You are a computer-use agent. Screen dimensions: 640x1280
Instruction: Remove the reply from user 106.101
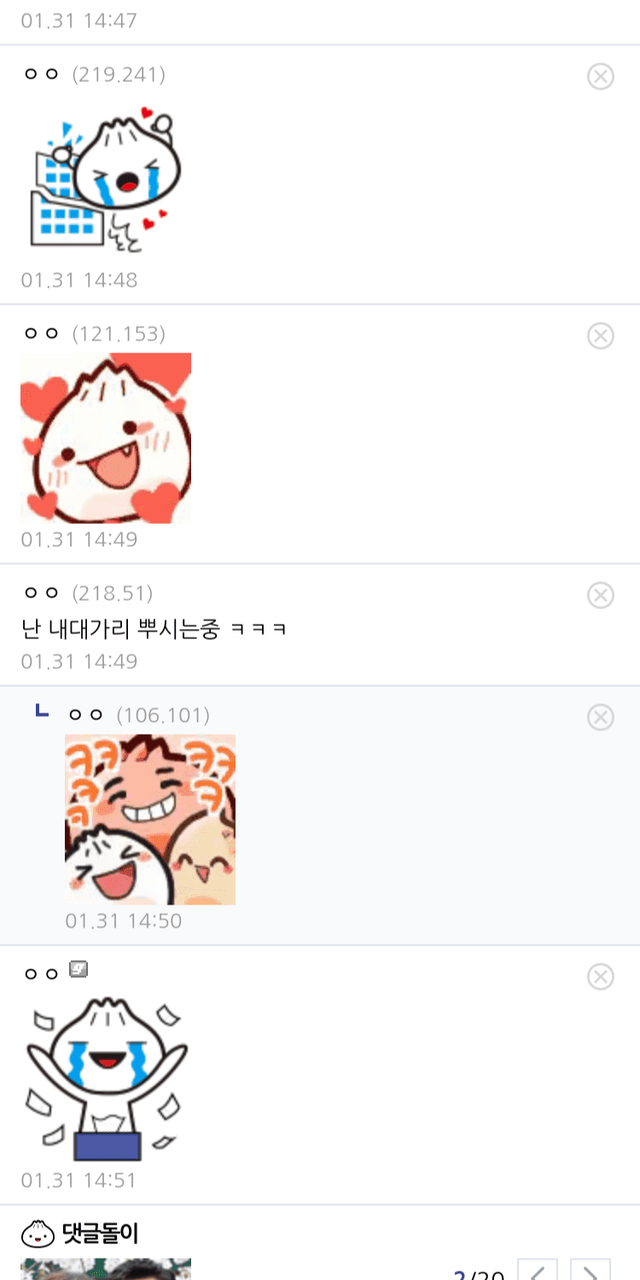click(600, 717)
